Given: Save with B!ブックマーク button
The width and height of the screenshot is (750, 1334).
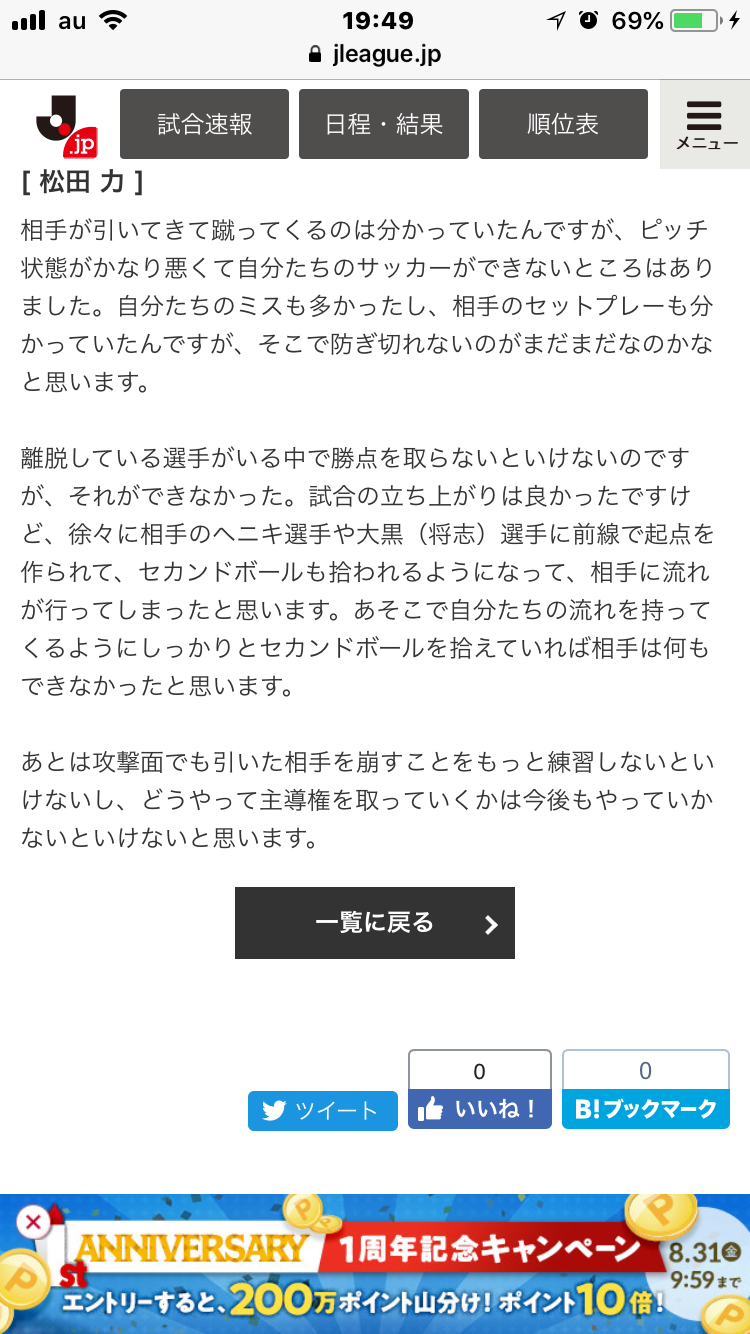Looking at the screenshot, I should click(x=646, y=1109).
